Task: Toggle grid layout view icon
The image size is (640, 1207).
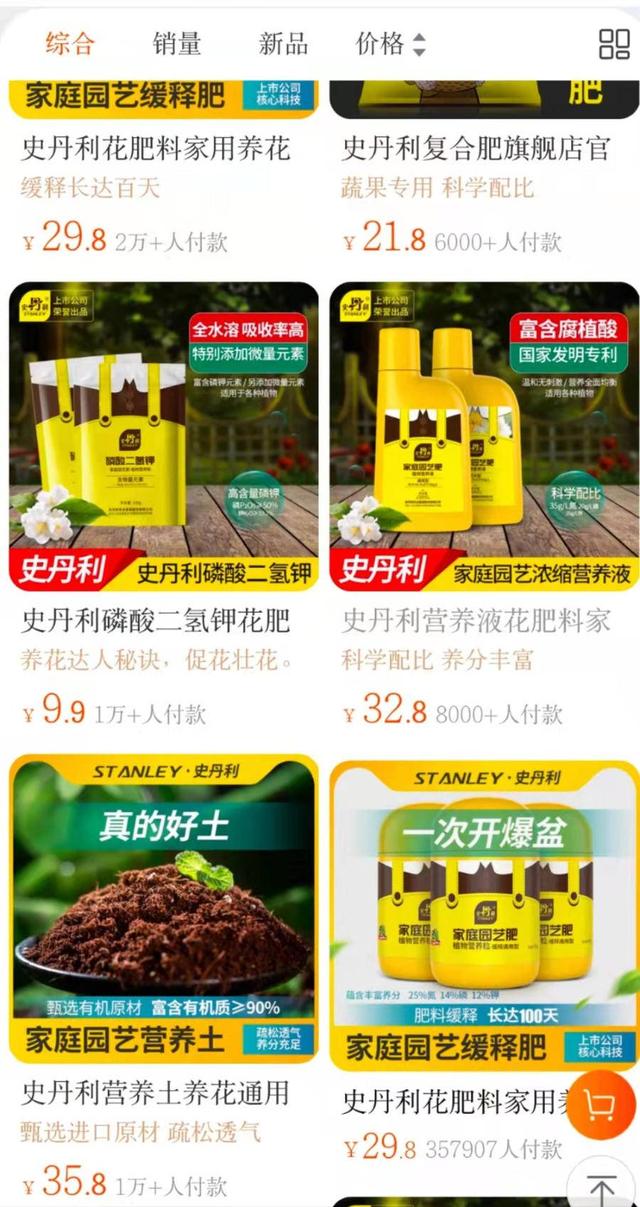Action: click(x=613, y=43)
